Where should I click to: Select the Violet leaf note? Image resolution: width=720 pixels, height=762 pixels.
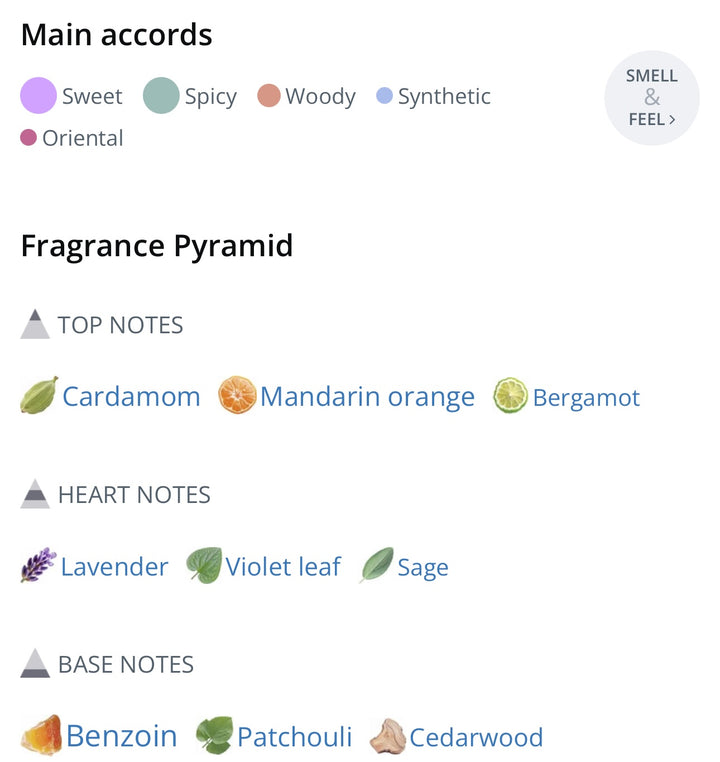point(282,567)
